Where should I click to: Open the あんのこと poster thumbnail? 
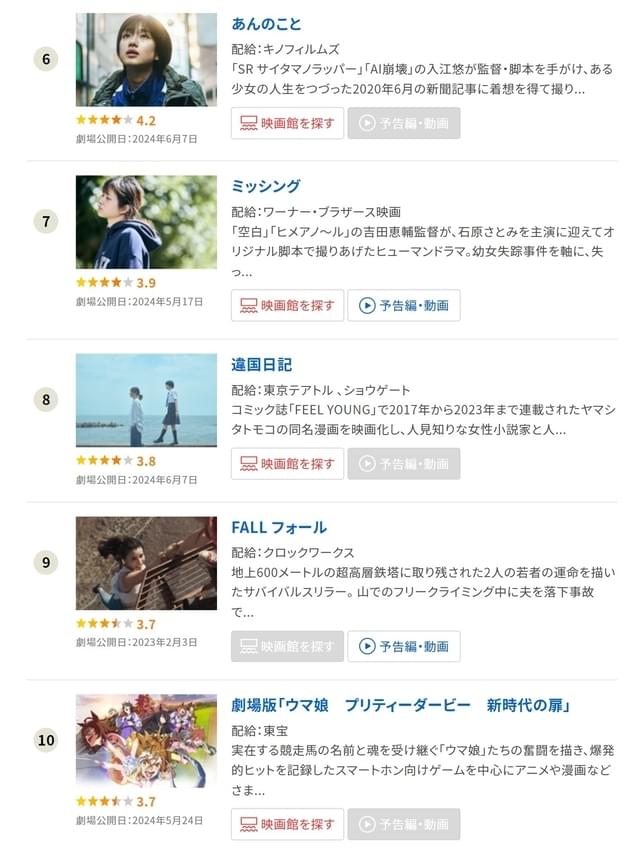click(x=146, y=59)
